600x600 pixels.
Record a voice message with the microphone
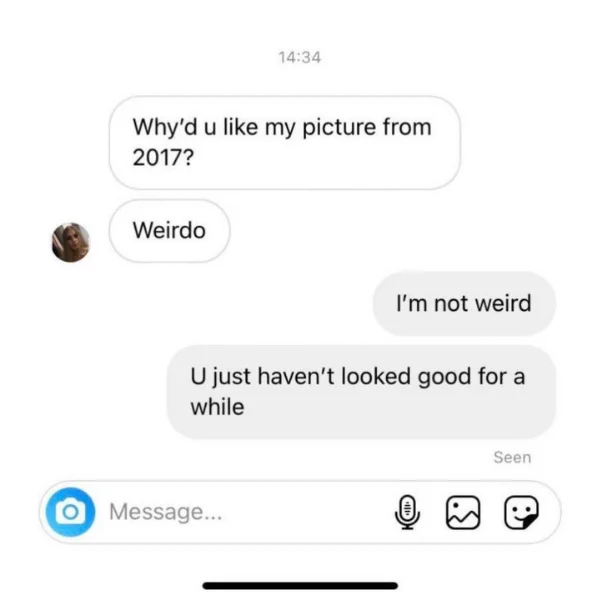(407, 514)
